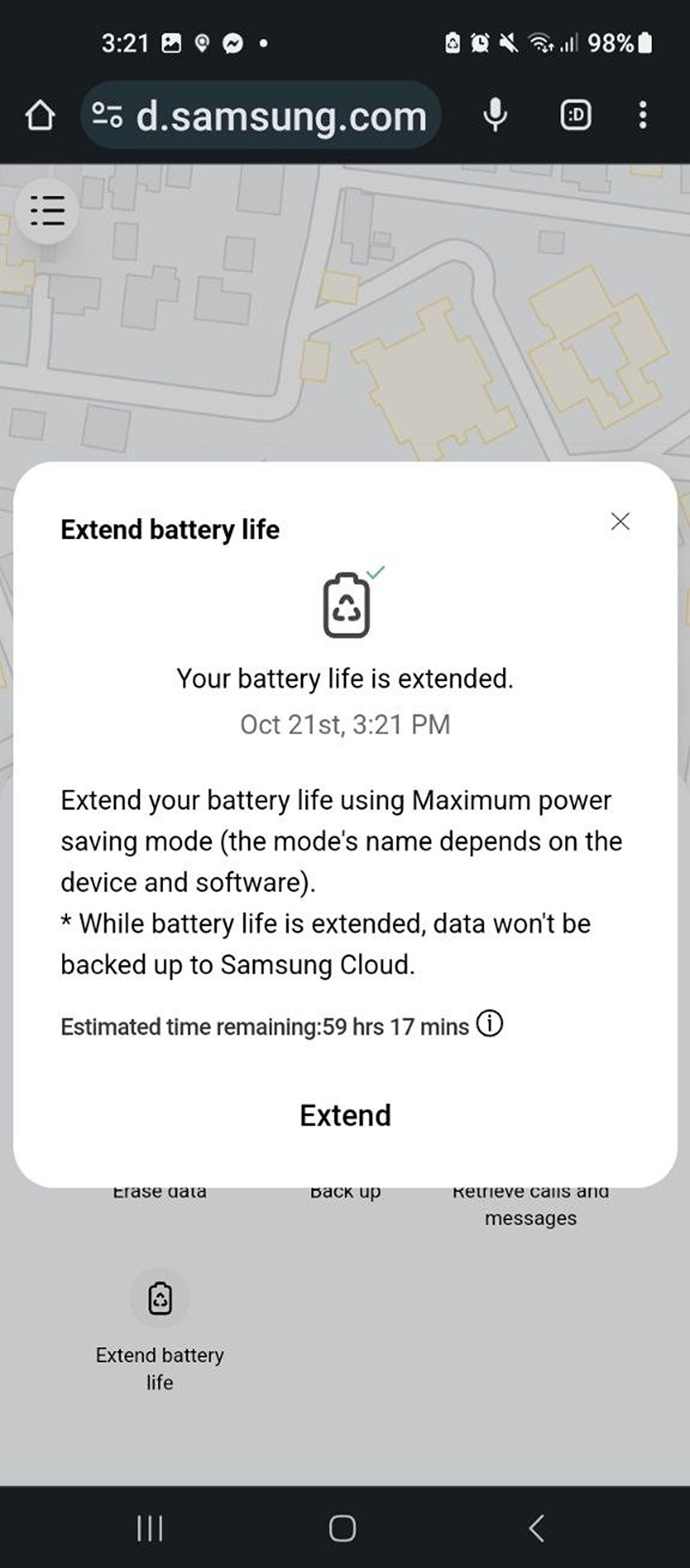
Task: Open the list menu on the map
Action: [x=47, y=211]
